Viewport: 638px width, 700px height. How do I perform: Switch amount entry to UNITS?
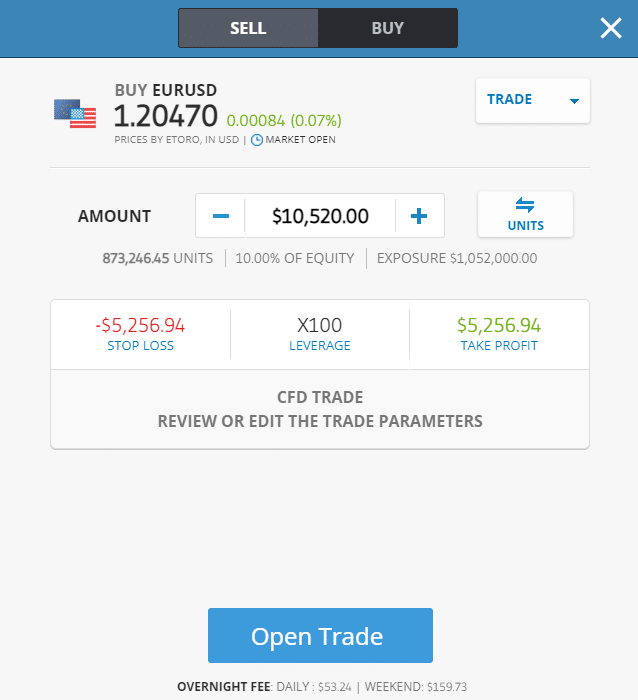(525, 214)
